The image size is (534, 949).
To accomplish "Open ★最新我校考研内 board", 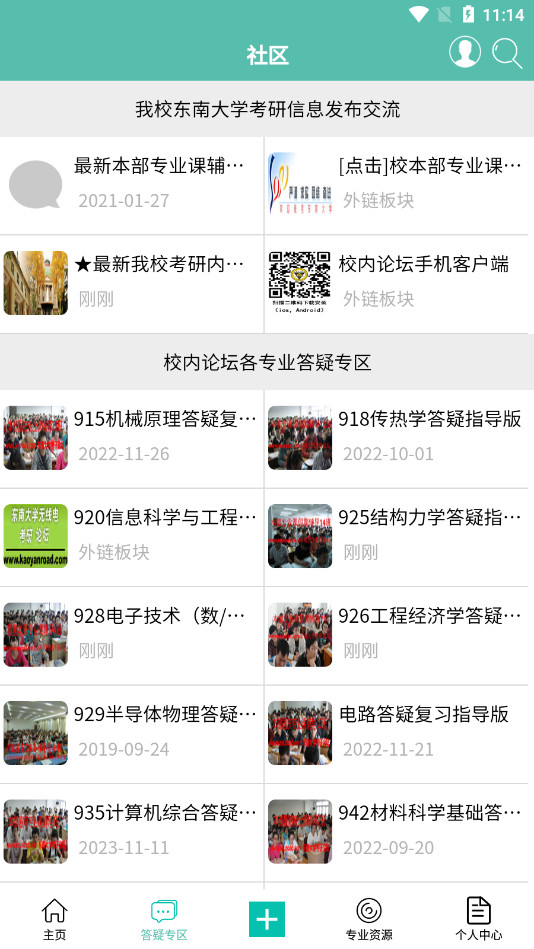I will click(x=132, y=284).
